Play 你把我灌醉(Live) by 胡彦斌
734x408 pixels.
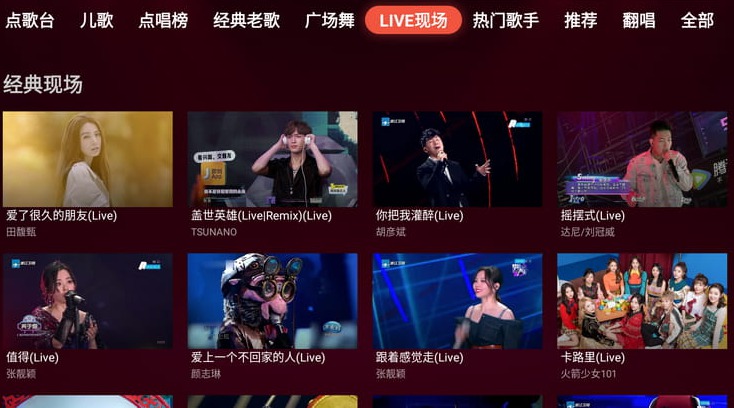[457, 159]
